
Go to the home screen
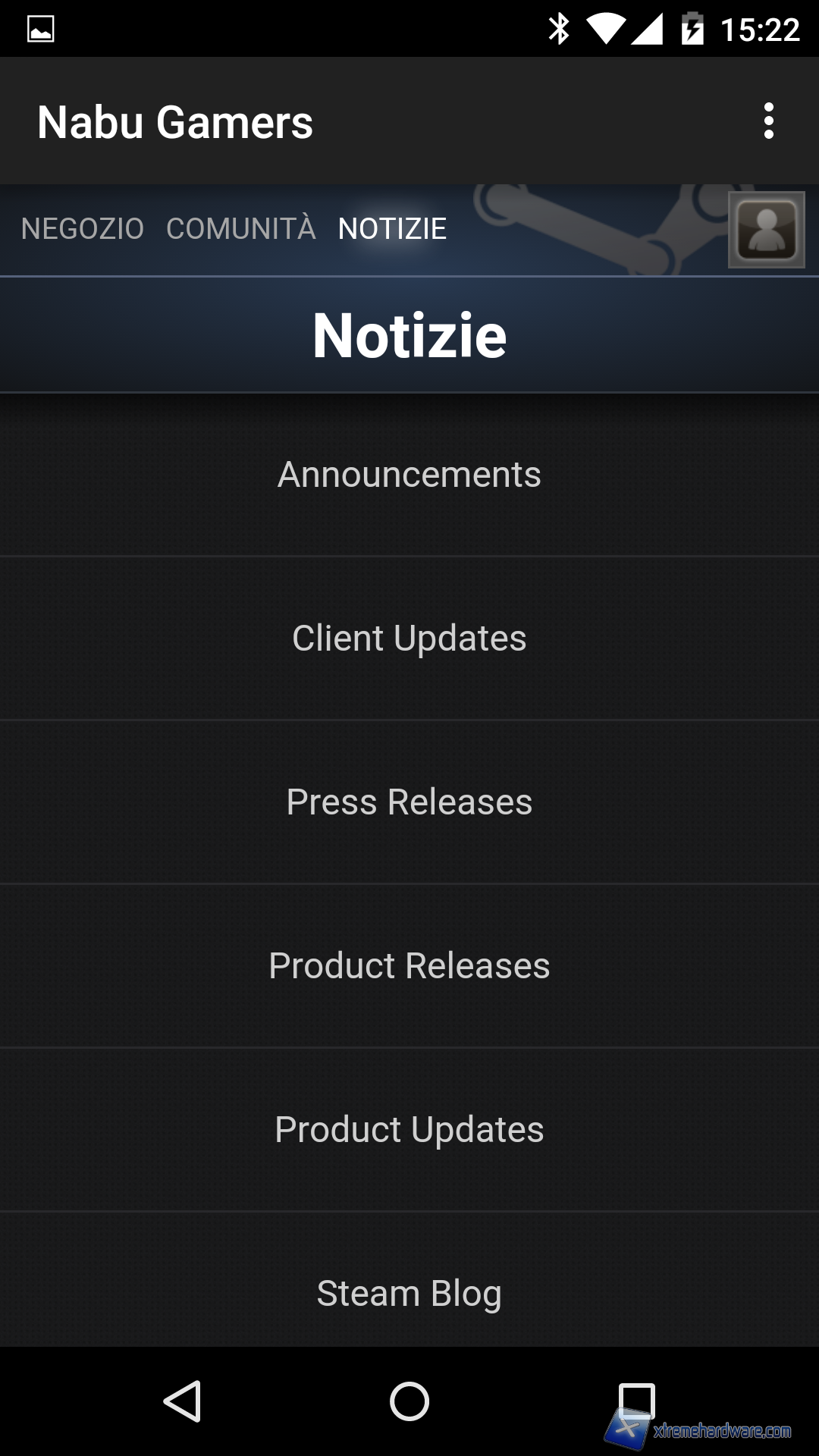pos(409,1401)
